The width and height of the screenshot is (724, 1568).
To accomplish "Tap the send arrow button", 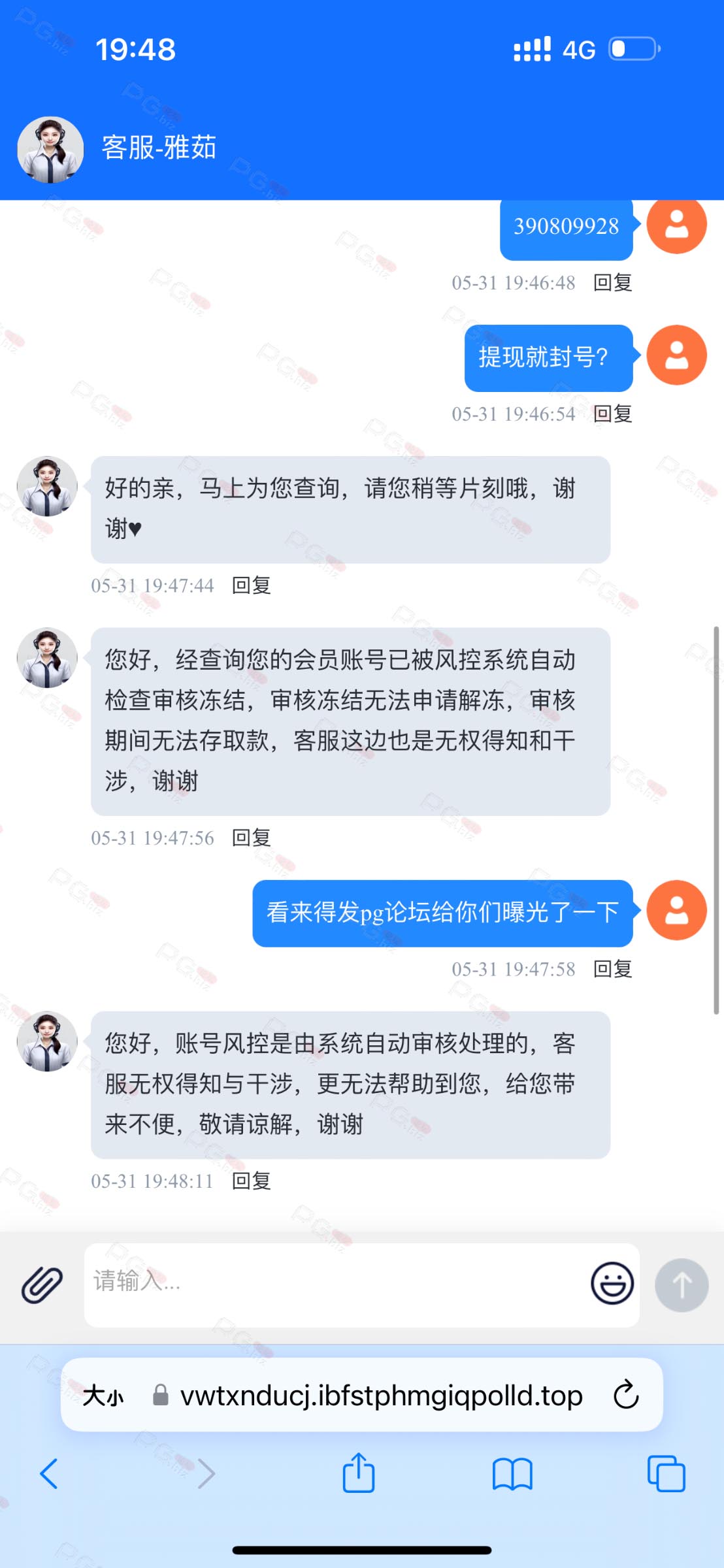I will tap(682, 1285).
